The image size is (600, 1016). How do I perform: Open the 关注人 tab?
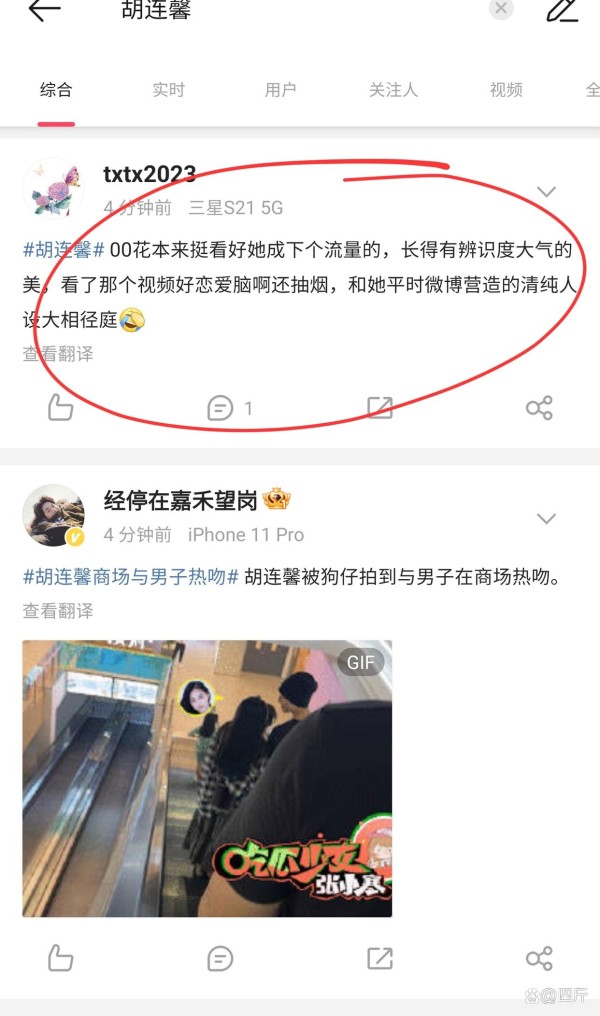393,89
